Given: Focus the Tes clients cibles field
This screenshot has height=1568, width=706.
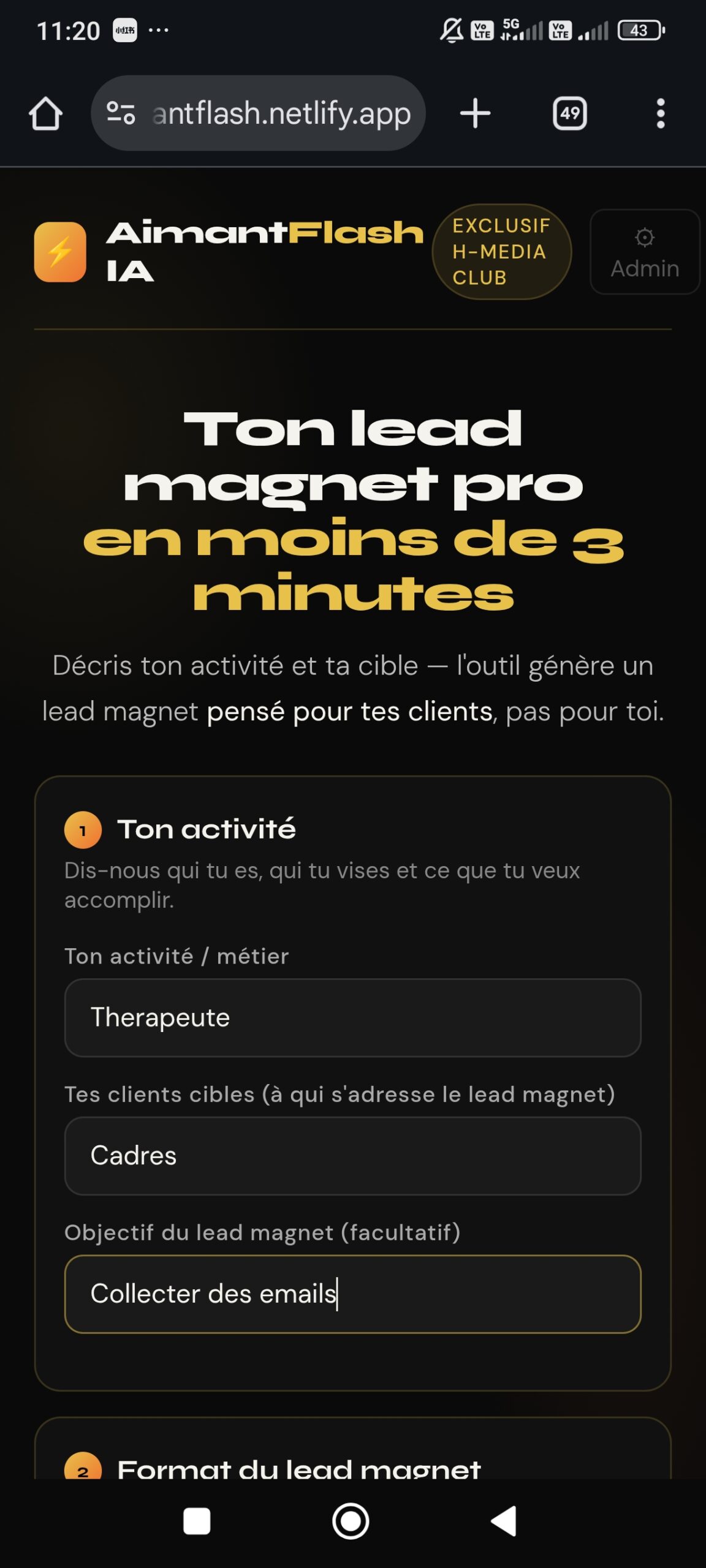Looking at the screenshot, I should coord(352,1156).
